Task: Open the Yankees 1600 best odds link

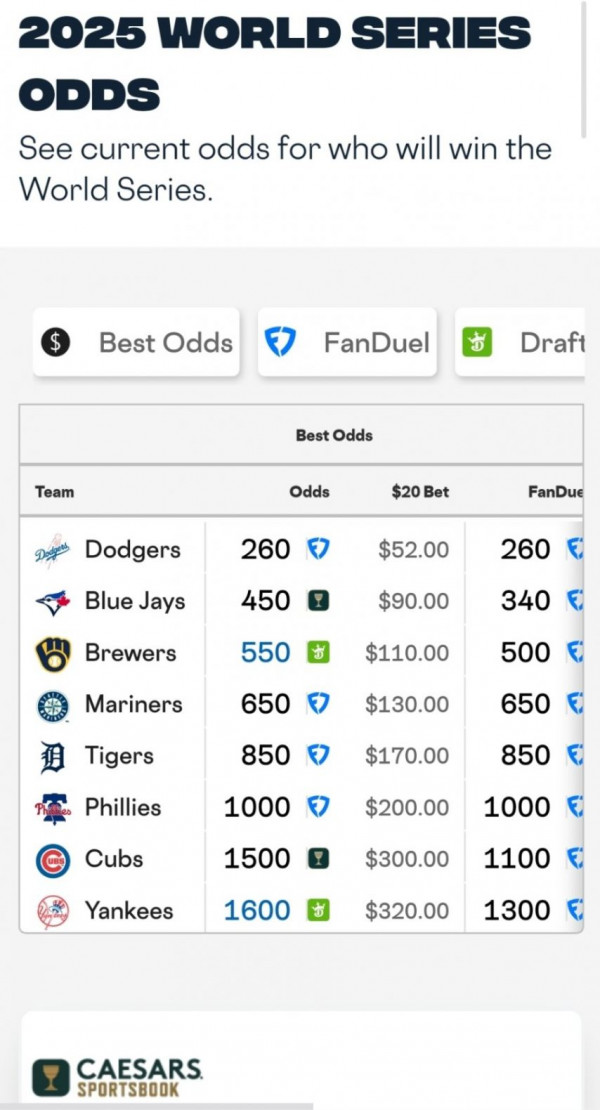Action: [x=258, y=911]
